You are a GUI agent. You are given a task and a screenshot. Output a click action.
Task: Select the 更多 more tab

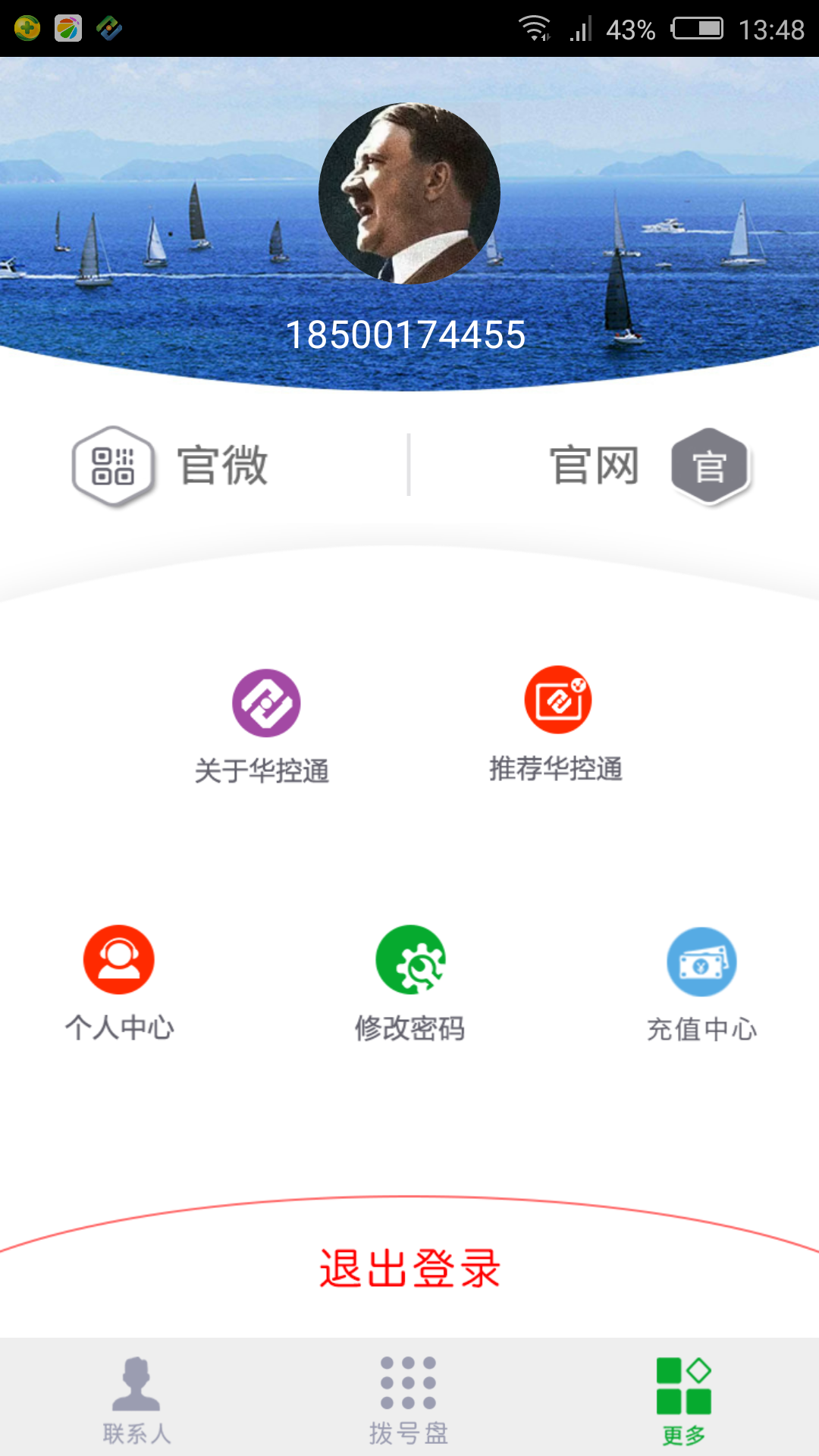pyautogui.click(x=683, y=1398)
